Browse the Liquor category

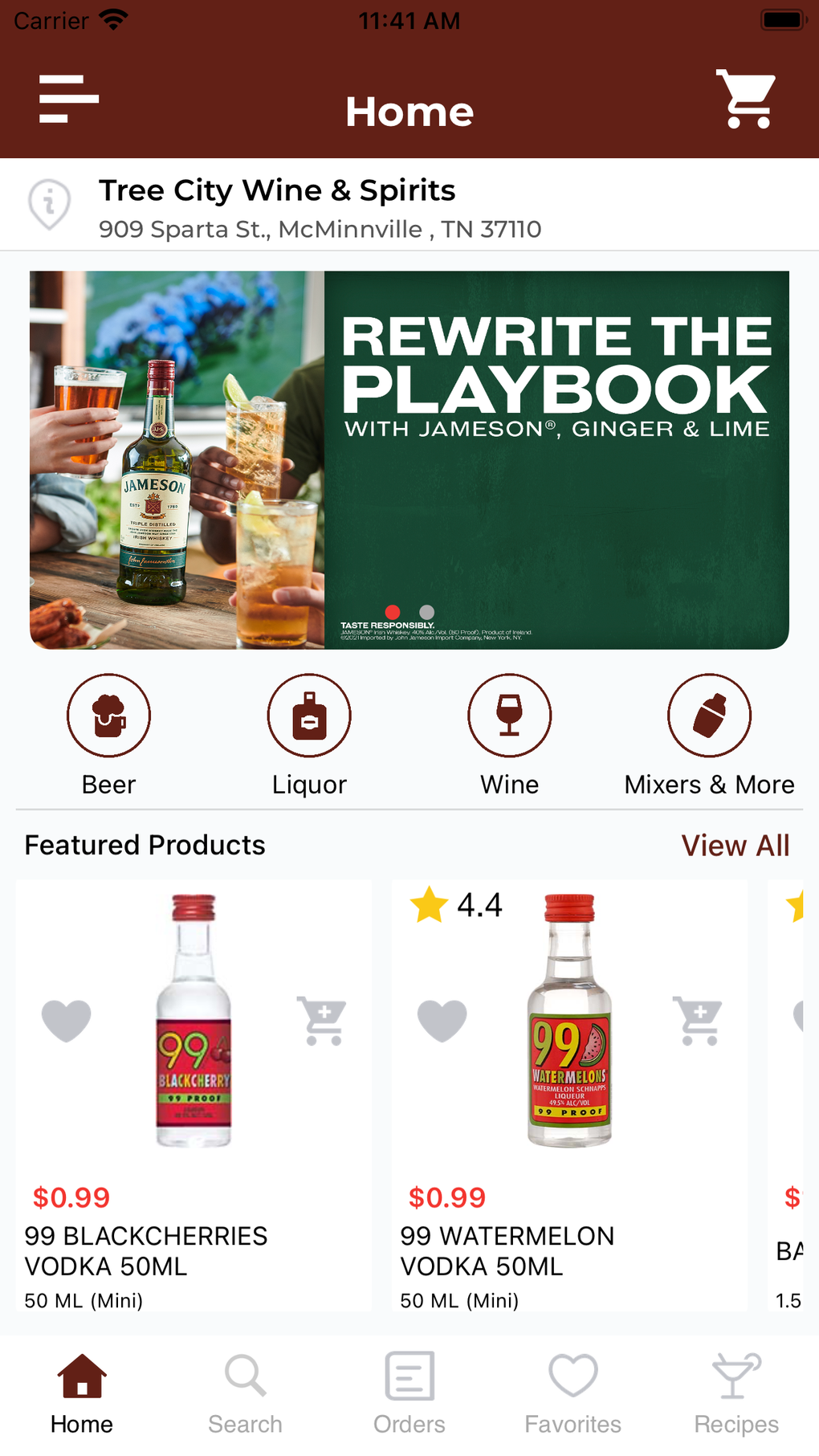click(x=309, y=735)
